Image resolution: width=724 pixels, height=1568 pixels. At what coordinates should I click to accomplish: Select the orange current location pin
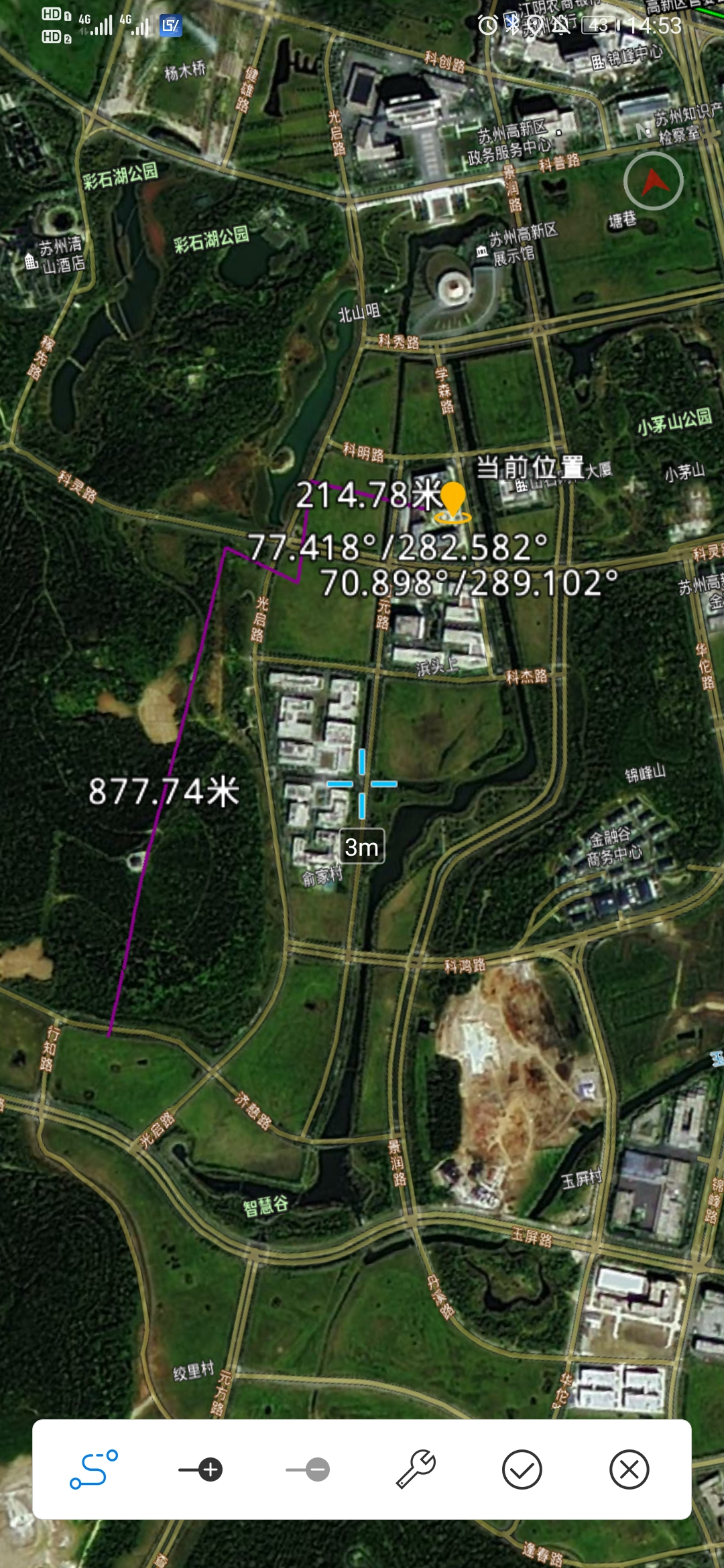452,502
